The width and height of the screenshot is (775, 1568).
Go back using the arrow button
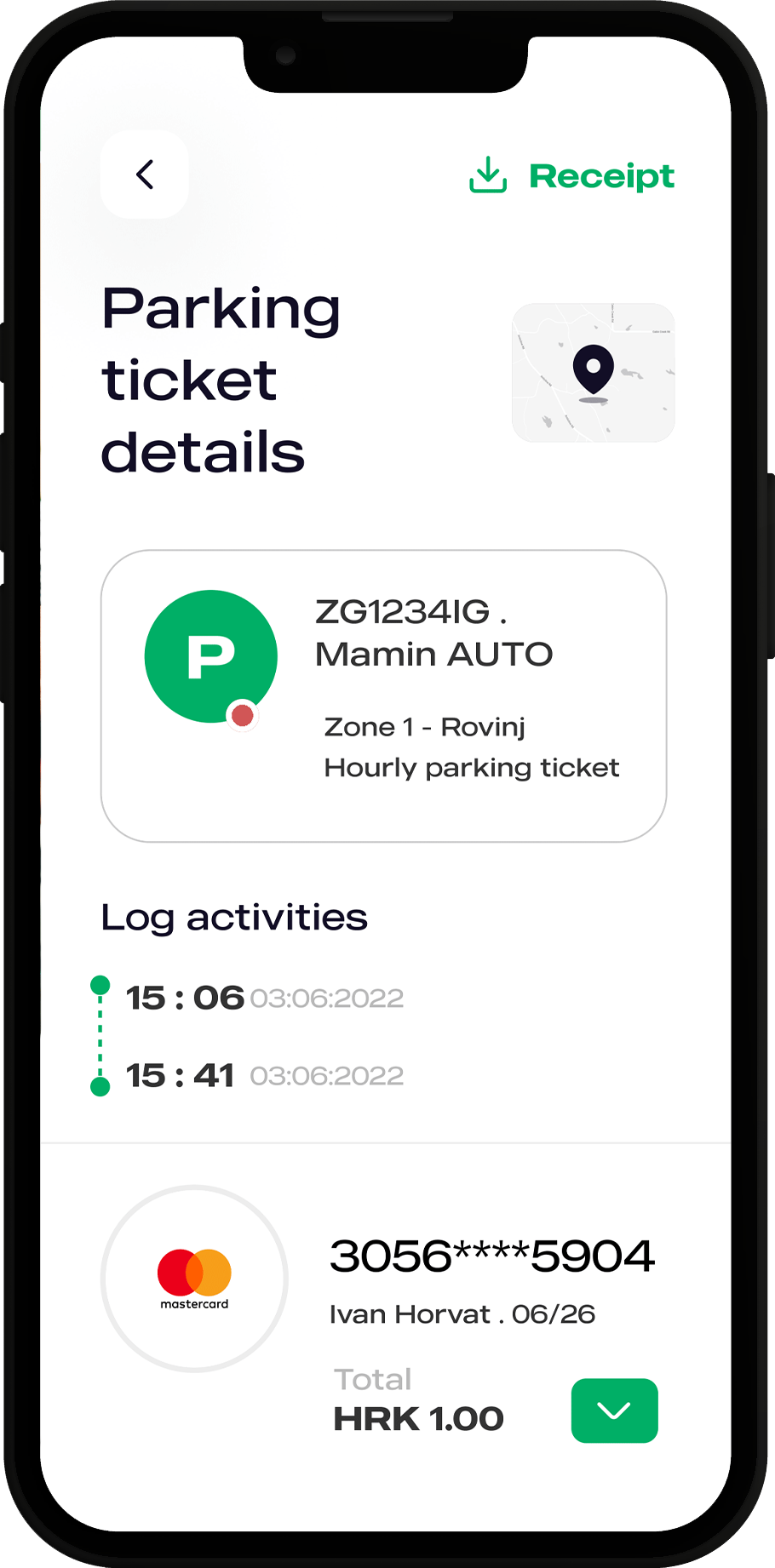pyautogui.click(x=145, y=175)
